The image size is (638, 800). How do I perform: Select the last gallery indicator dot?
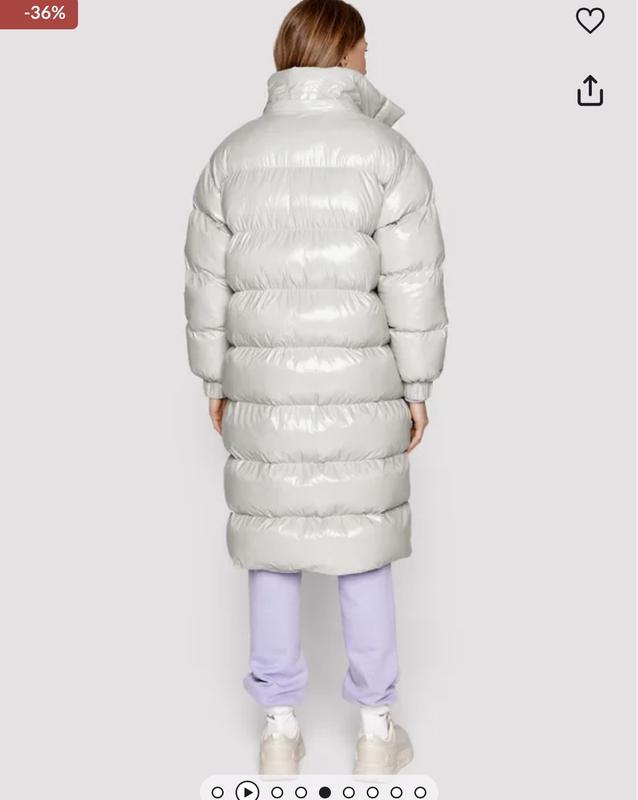point(420,792)
